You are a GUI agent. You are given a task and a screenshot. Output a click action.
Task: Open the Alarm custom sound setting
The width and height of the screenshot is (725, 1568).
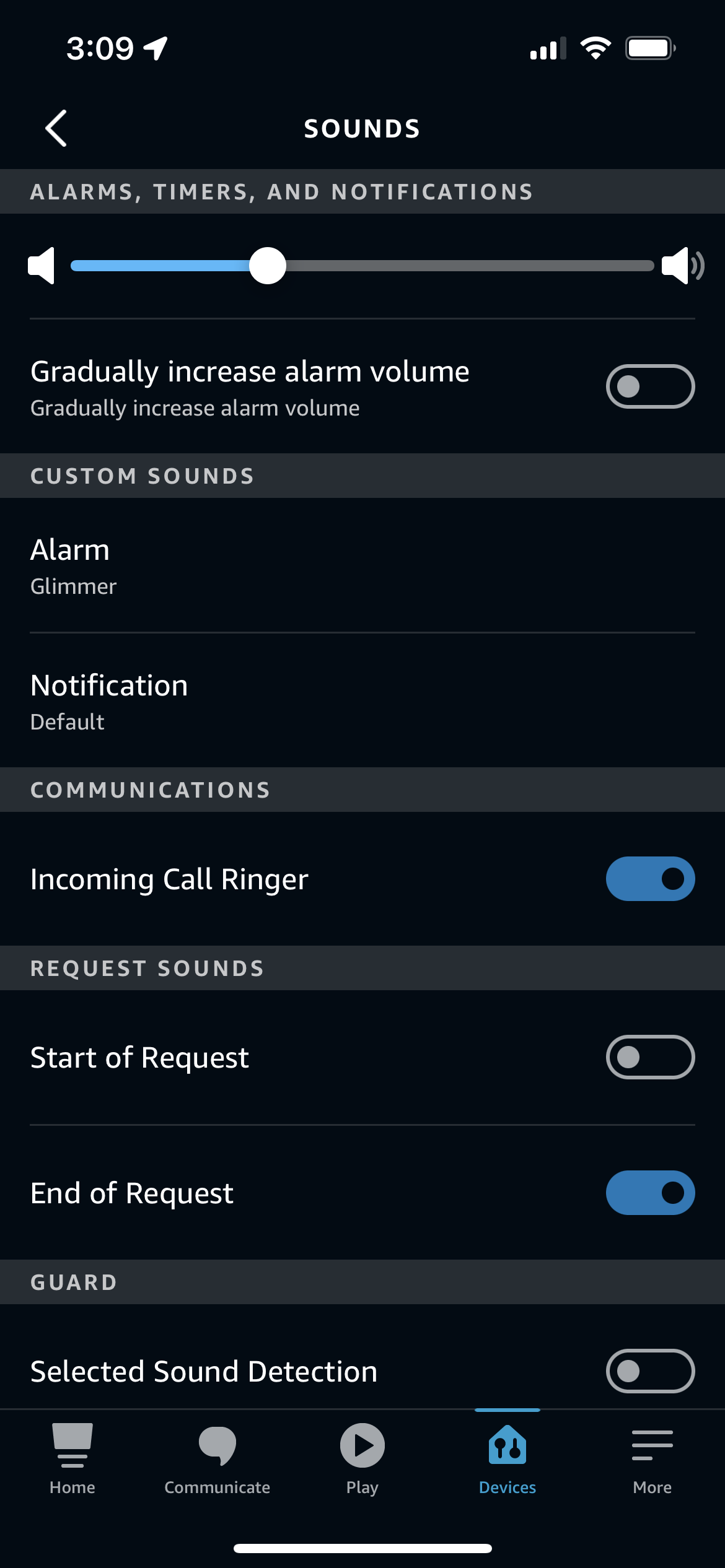(x=362, y=566)
